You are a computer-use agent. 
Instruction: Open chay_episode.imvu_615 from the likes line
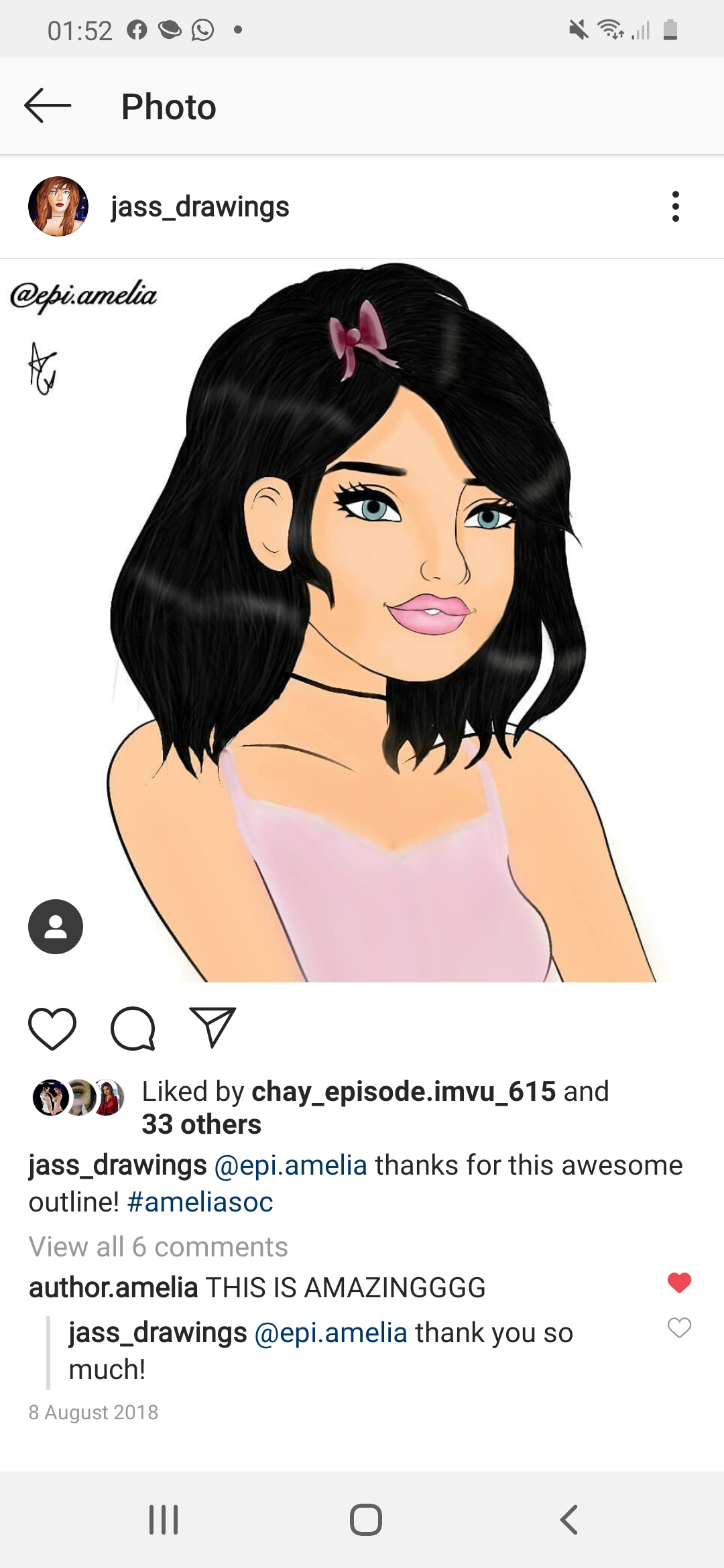404,1092
